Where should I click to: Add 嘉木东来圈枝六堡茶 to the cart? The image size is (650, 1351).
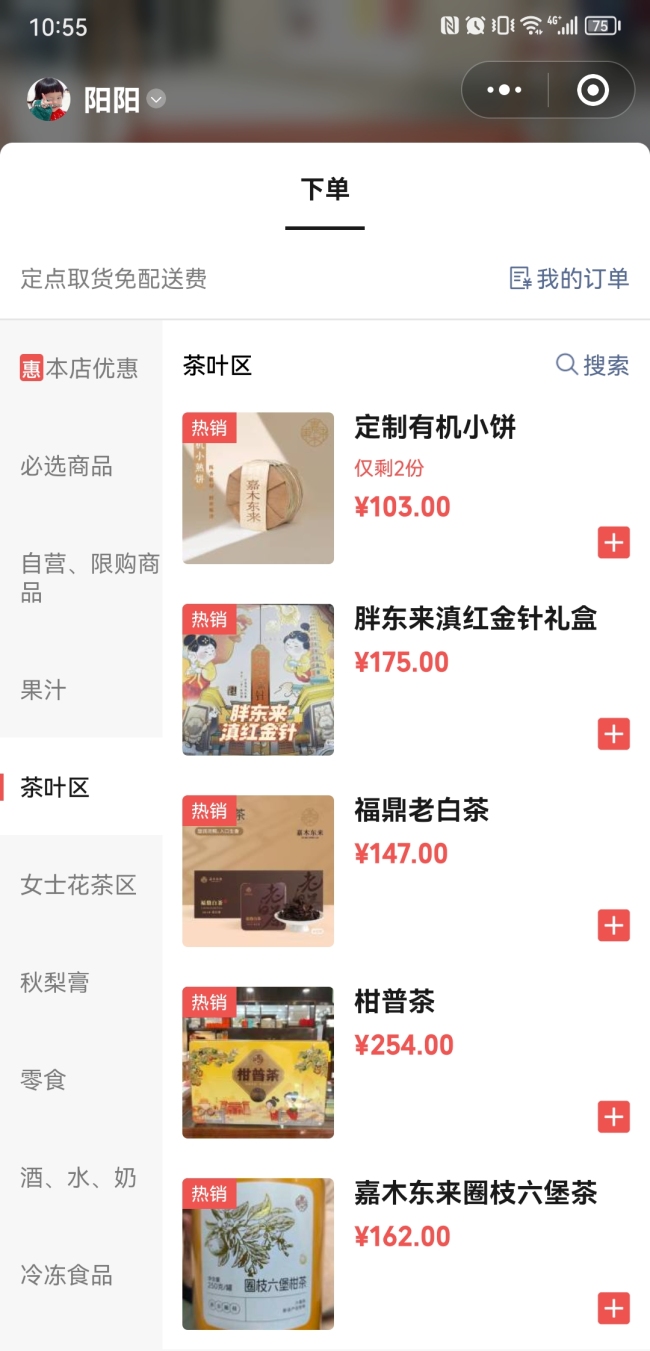point(613,1308)
